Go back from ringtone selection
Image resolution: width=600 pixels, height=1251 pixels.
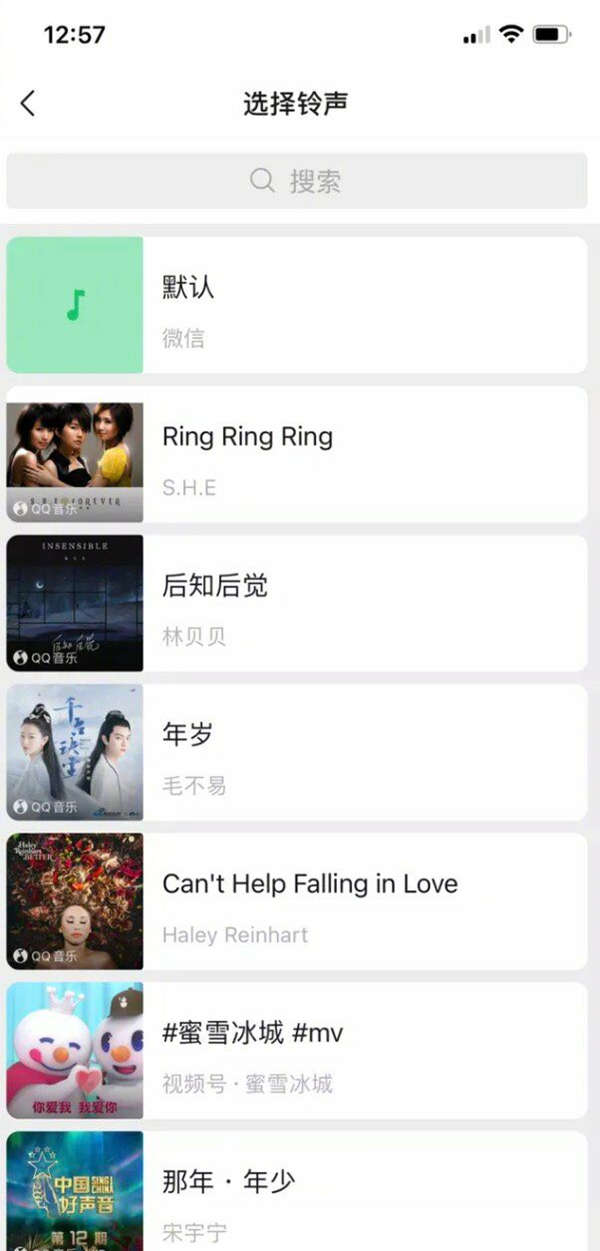pos(28,103)
